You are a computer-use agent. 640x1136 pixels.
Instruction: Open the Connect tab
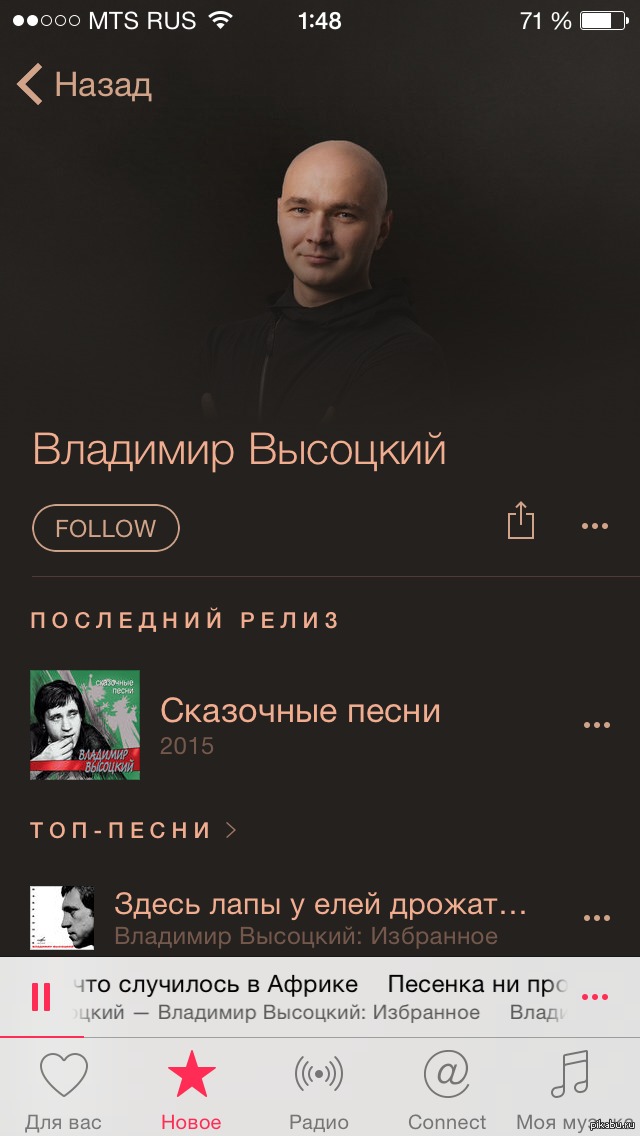click(447, 1088)
